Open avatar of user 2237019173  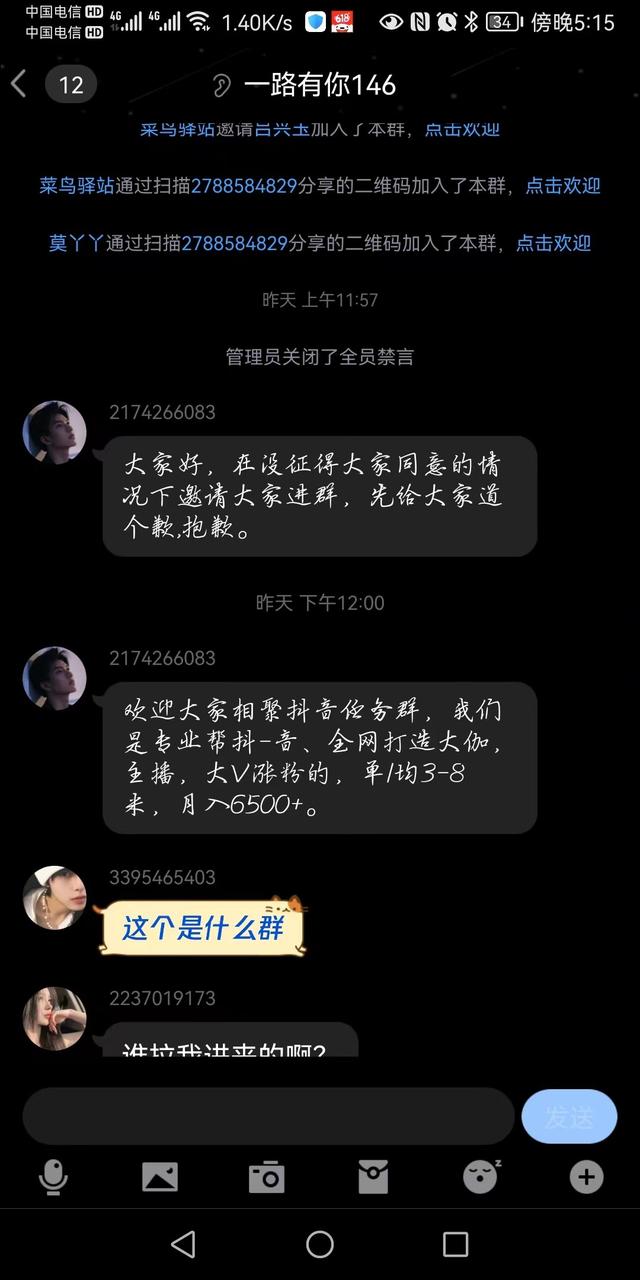coord(55,1018)
